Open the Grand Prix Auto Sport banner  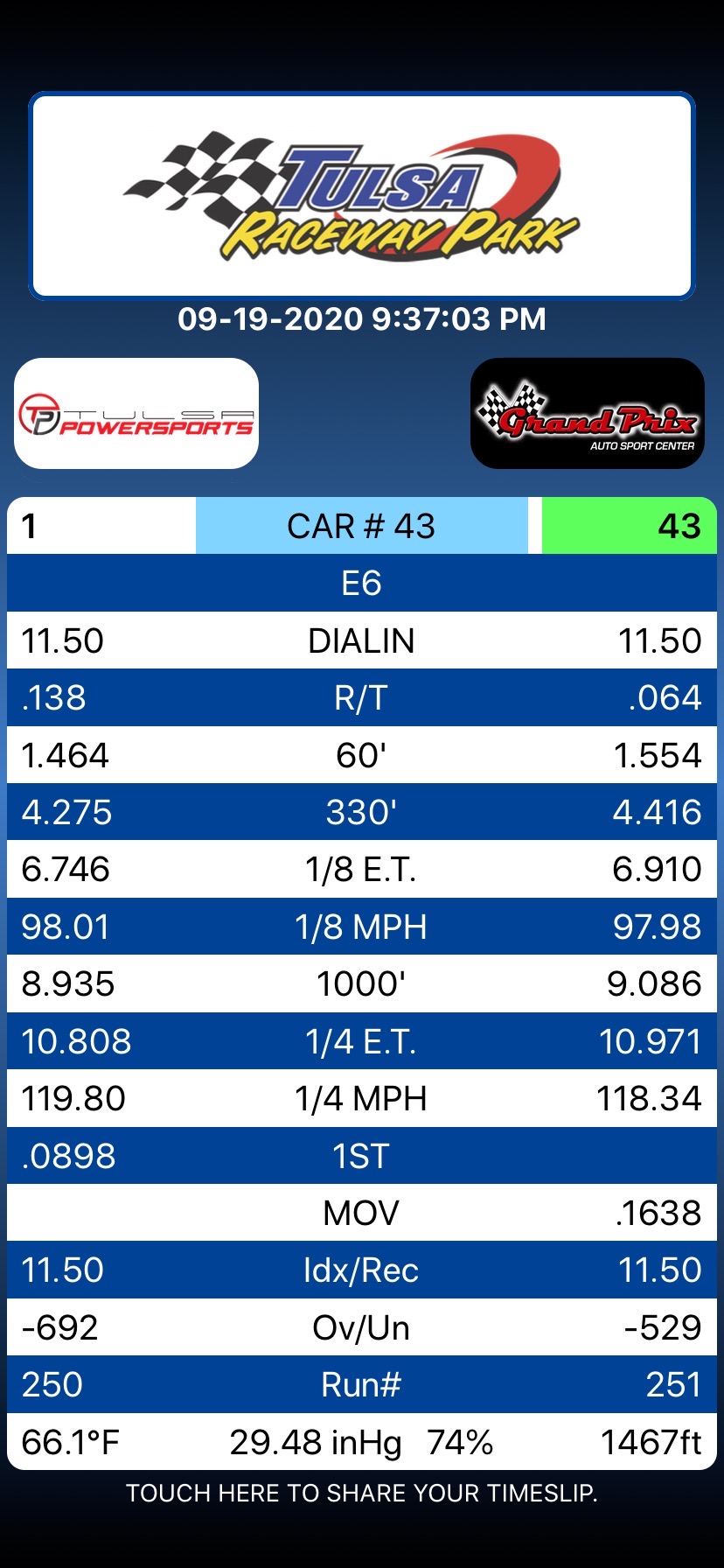point(588,414)
